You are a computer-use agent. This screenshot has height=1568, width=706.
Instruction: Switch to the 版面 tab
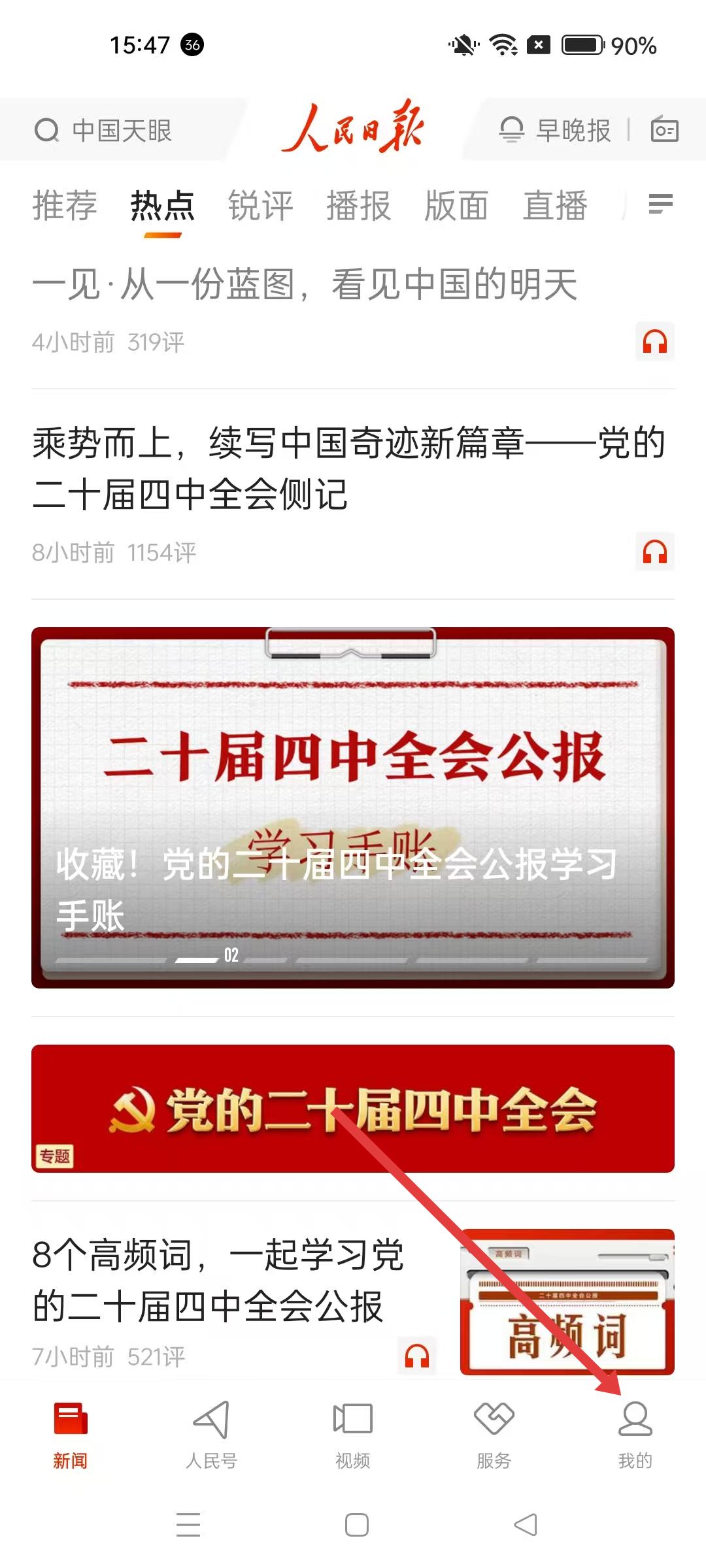coord(456,206)
